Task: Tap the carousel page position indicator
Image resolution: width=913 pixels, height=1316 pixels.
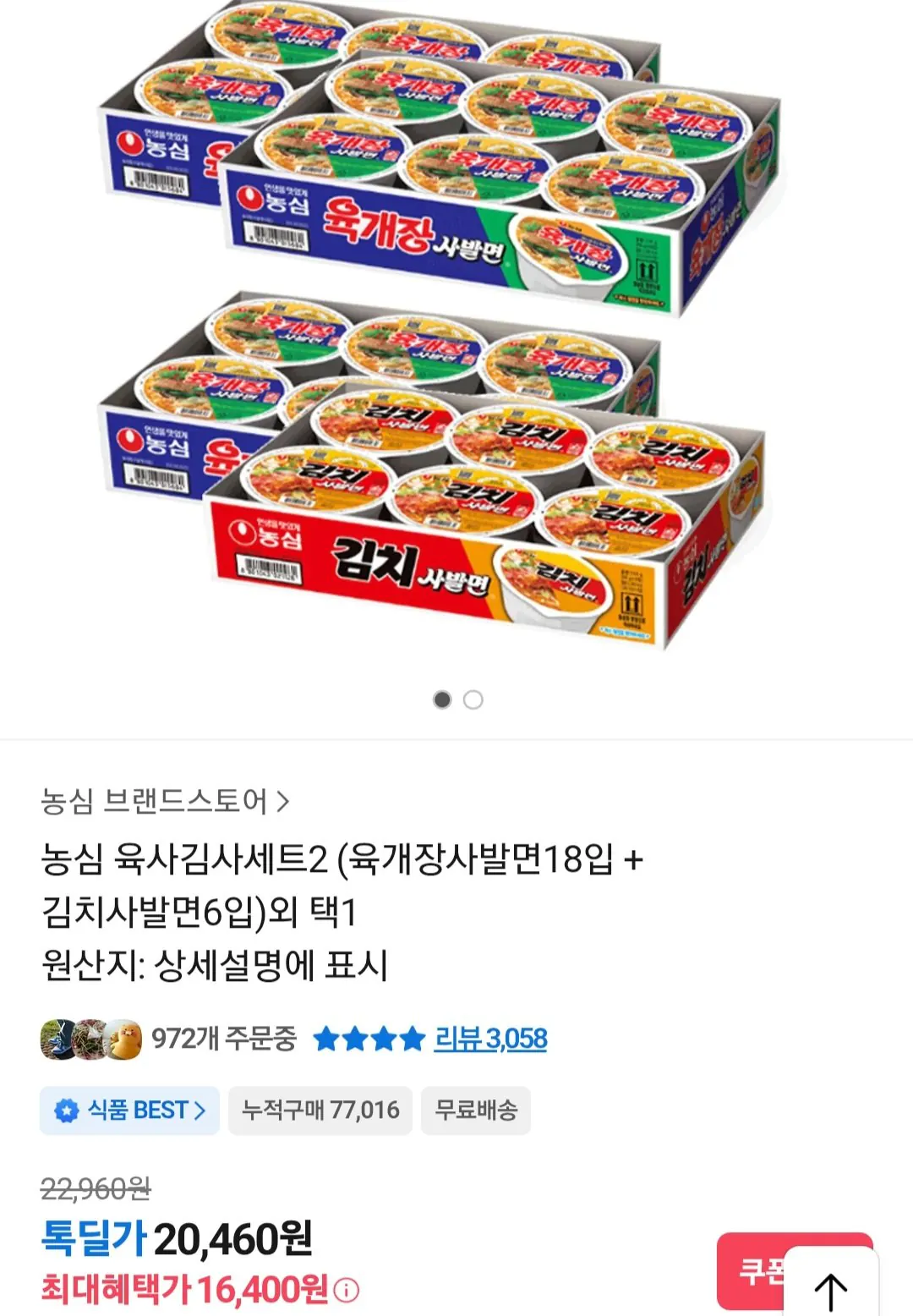Action: tap(456, 700)
